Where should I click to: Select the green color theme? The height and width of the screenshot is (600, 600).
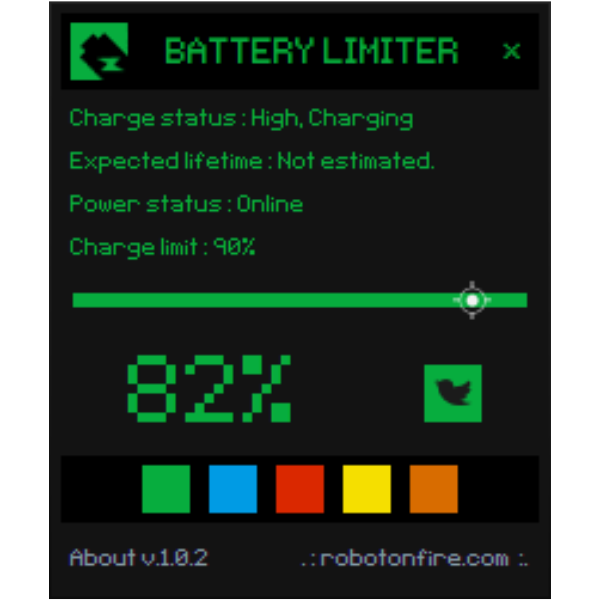pos(166,489)
